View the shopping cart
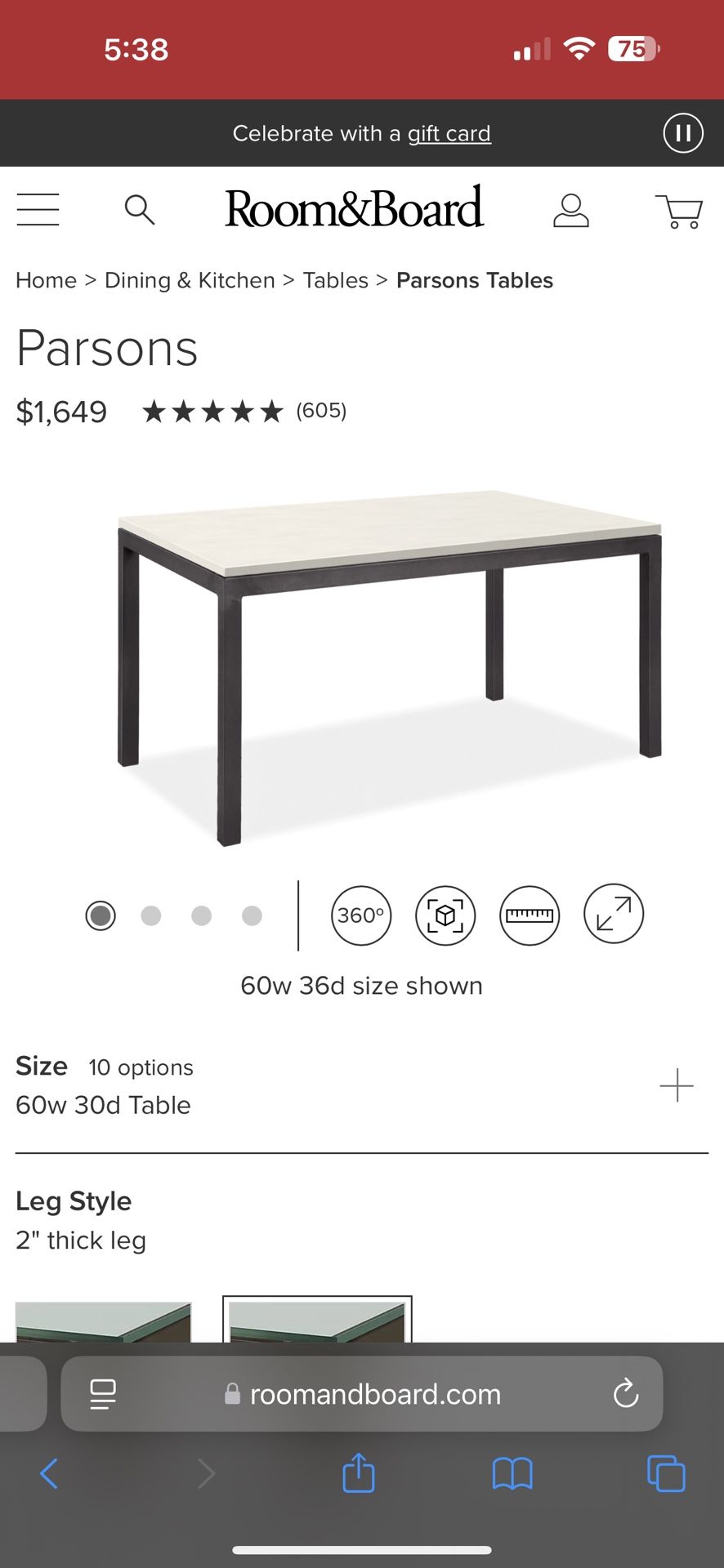Viewport: 724px width, 1568px height. coord(679,210)
